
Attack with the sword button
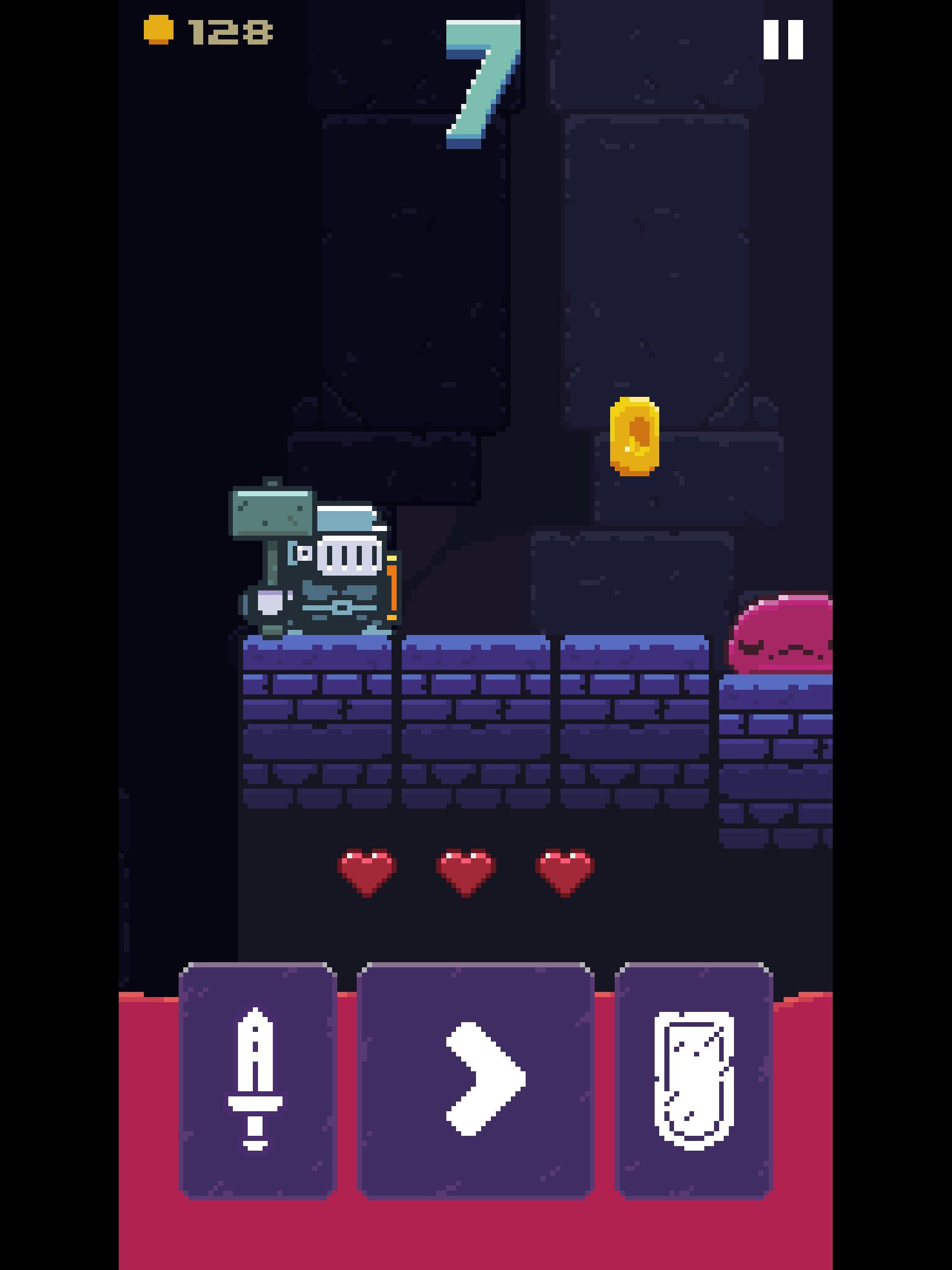pos(257,1081)
